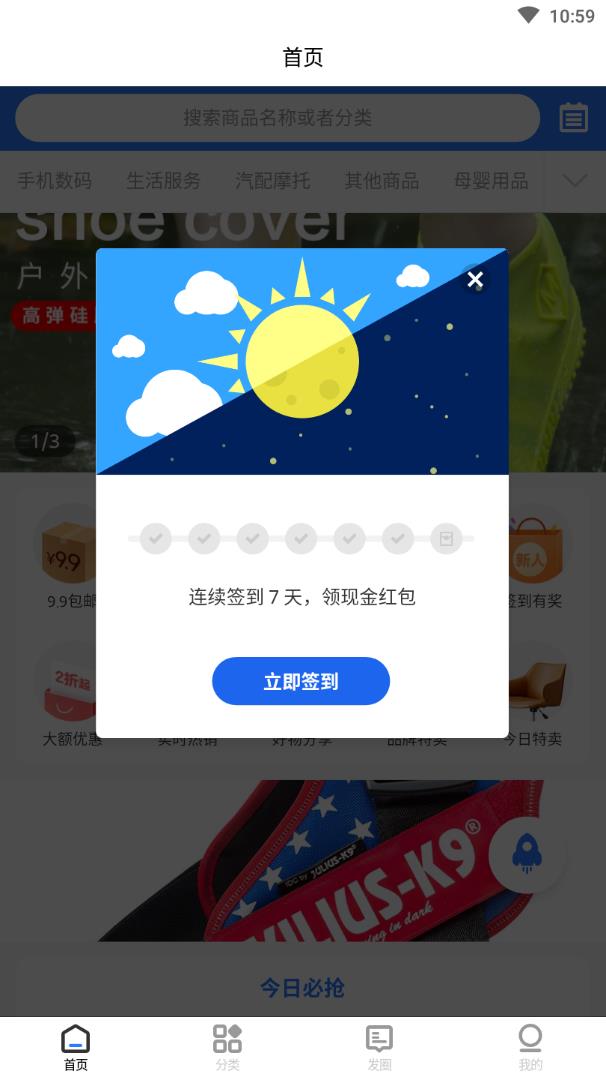Tap the 首页 bottom tab
The image size is (606, 1080).
(x=75, y=1047)
